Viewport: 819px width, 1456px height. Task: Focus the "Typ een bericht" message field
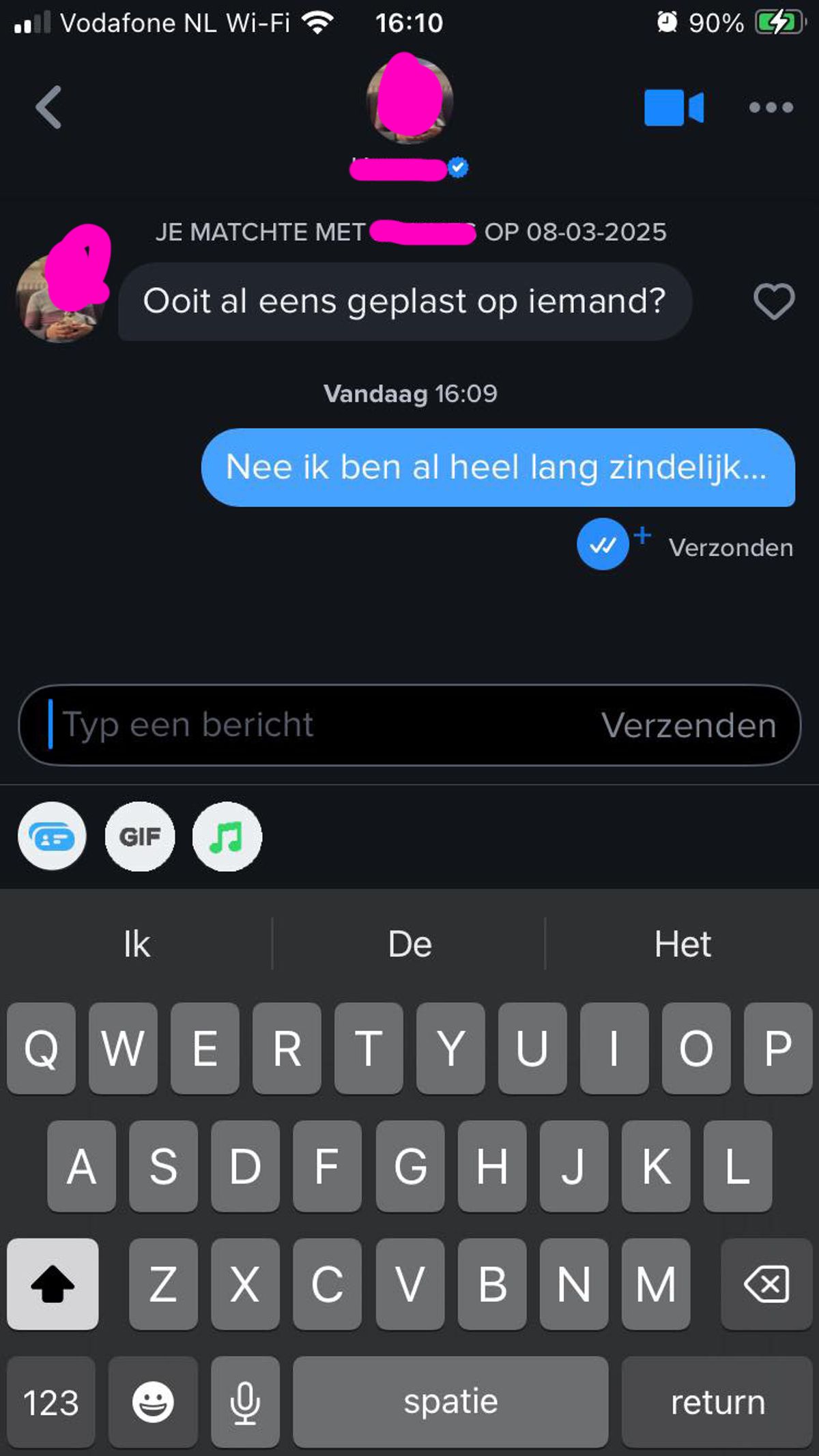pyautogui.click(x=307, y=725)
